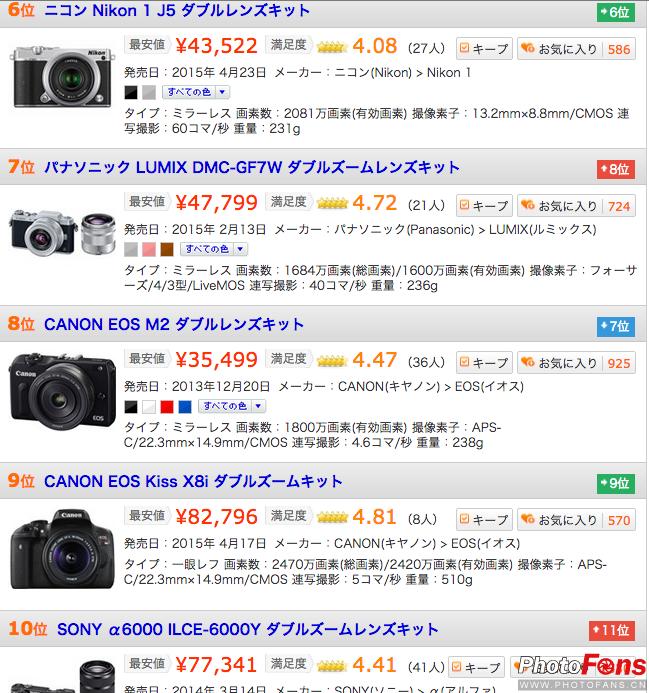Open the Nikon 1 J5 product title link
The image size is (649, 693).
[x=177, y=11]
